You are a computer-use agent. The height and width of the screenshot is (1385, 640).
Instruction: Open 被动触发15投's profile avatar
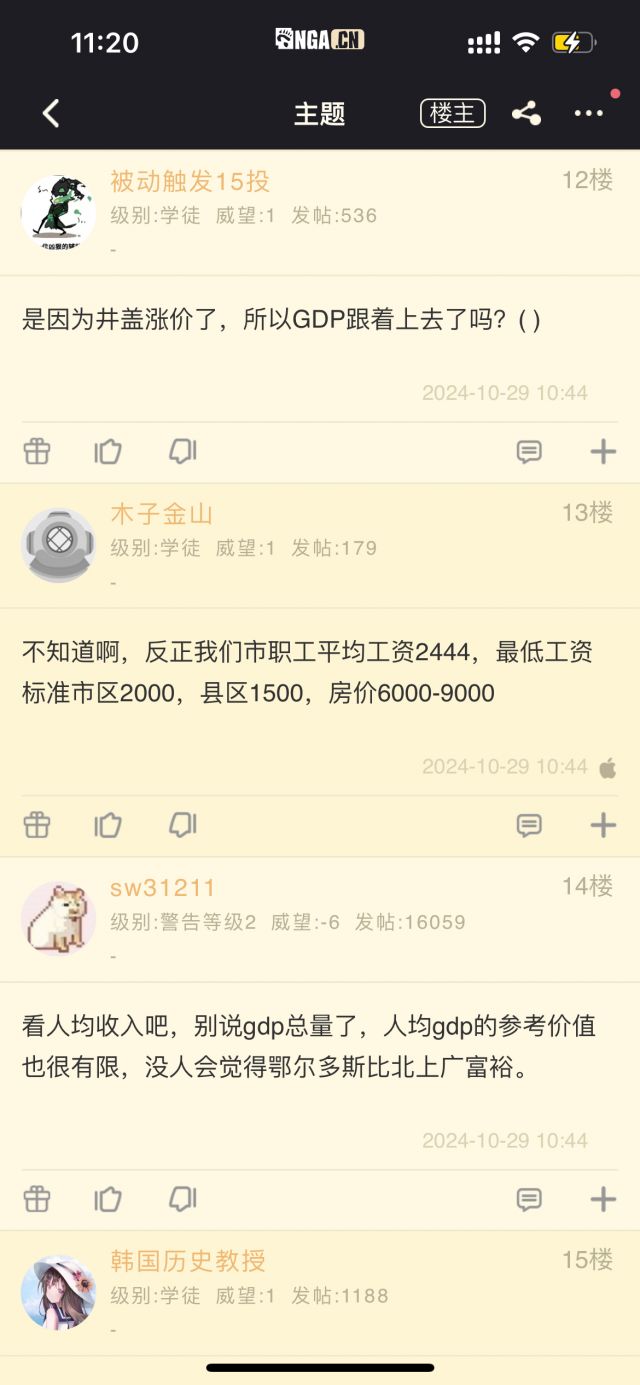58,213
